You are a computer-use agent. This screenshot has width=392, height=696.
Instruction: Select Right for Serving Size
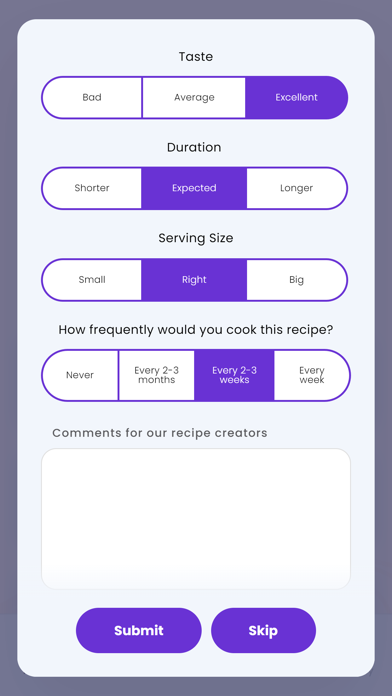(x=194, y=280)
